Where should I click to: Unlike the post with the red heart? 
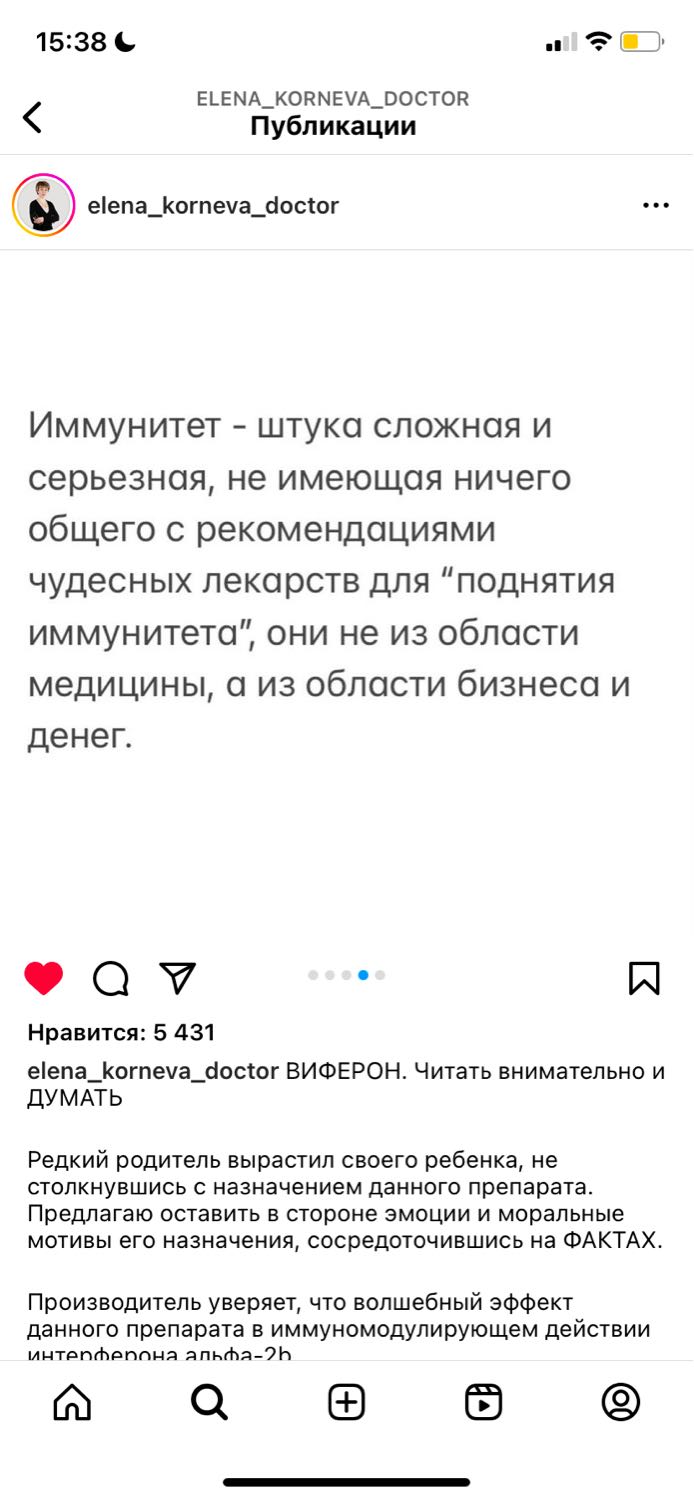coord(44,977)
